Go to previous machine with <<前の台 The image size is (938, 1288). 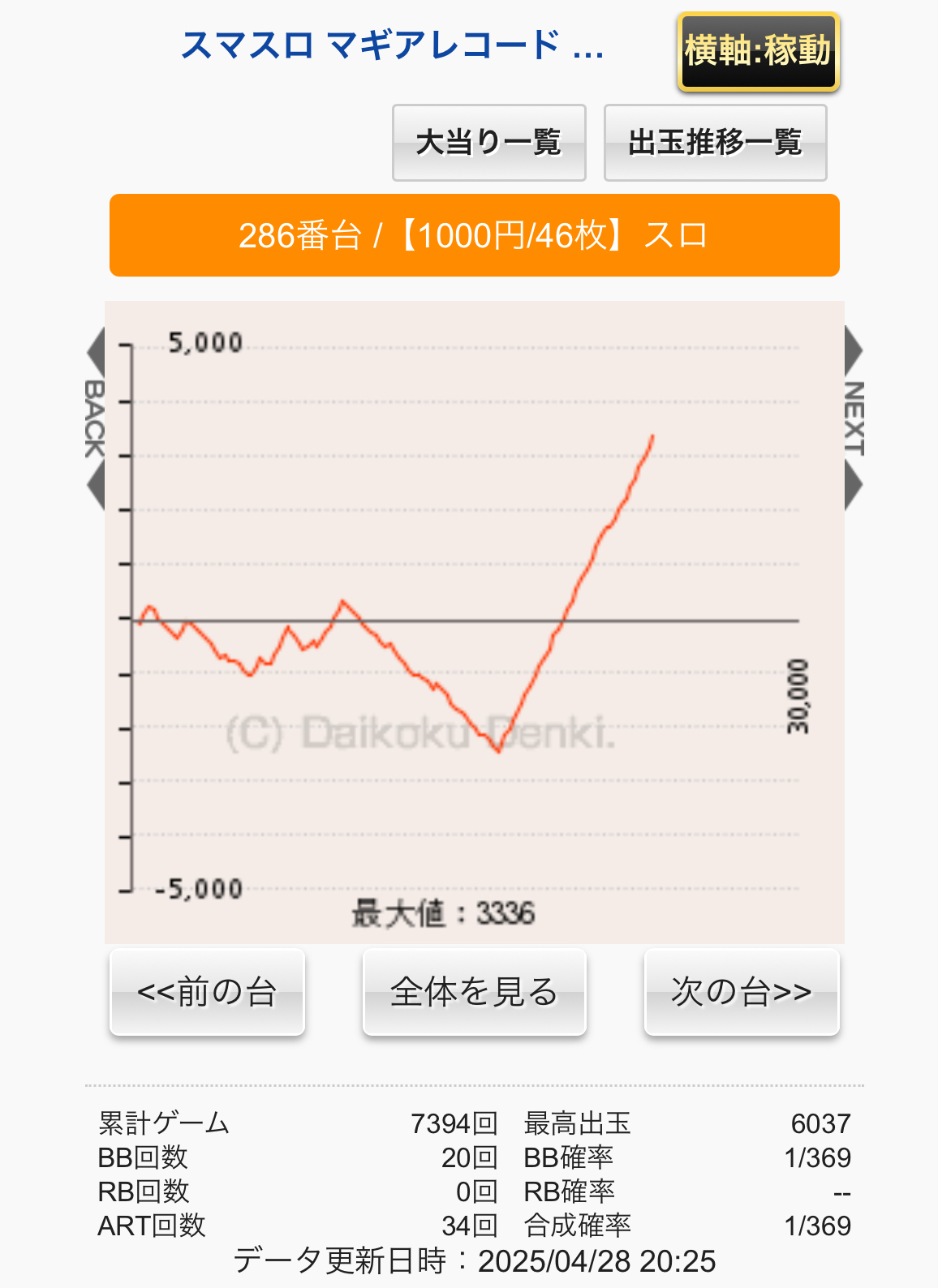(x=207, y=992)
